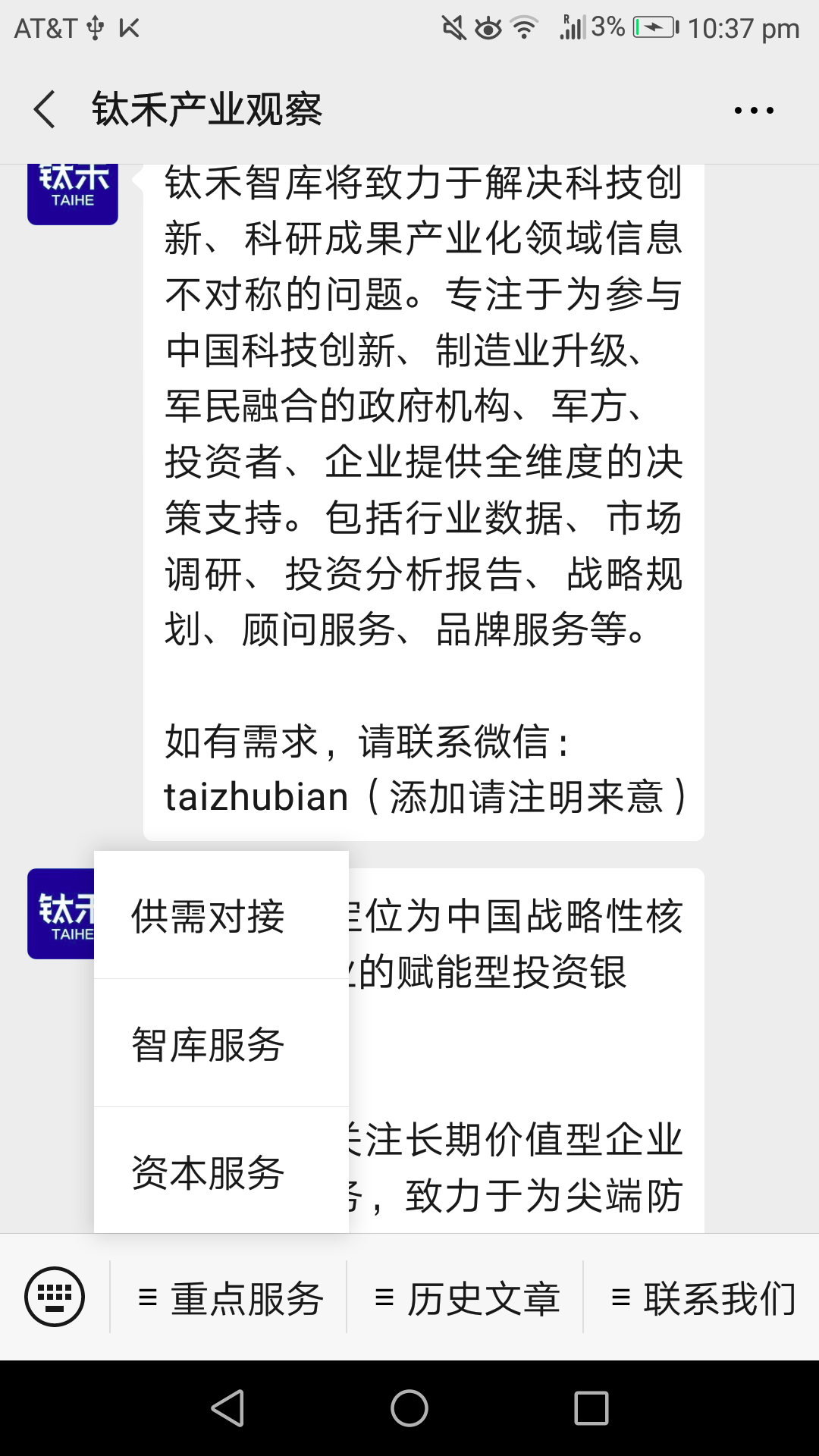Image resolution: width=819 pixels, height=1456 pixels.
Task: Choose 资本服务 in the popup menu
Action: point(221,1171)
